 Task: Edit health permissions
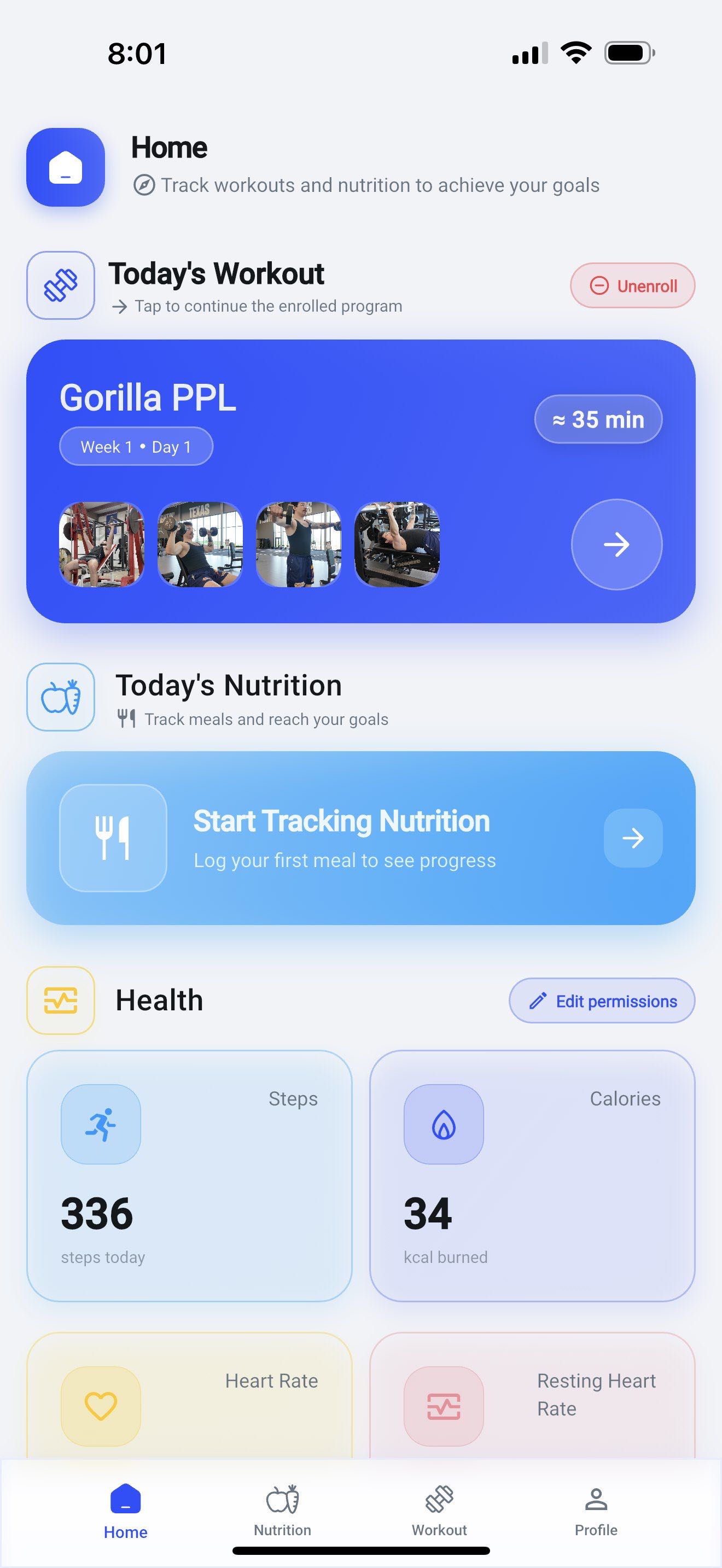(602, 1001)
